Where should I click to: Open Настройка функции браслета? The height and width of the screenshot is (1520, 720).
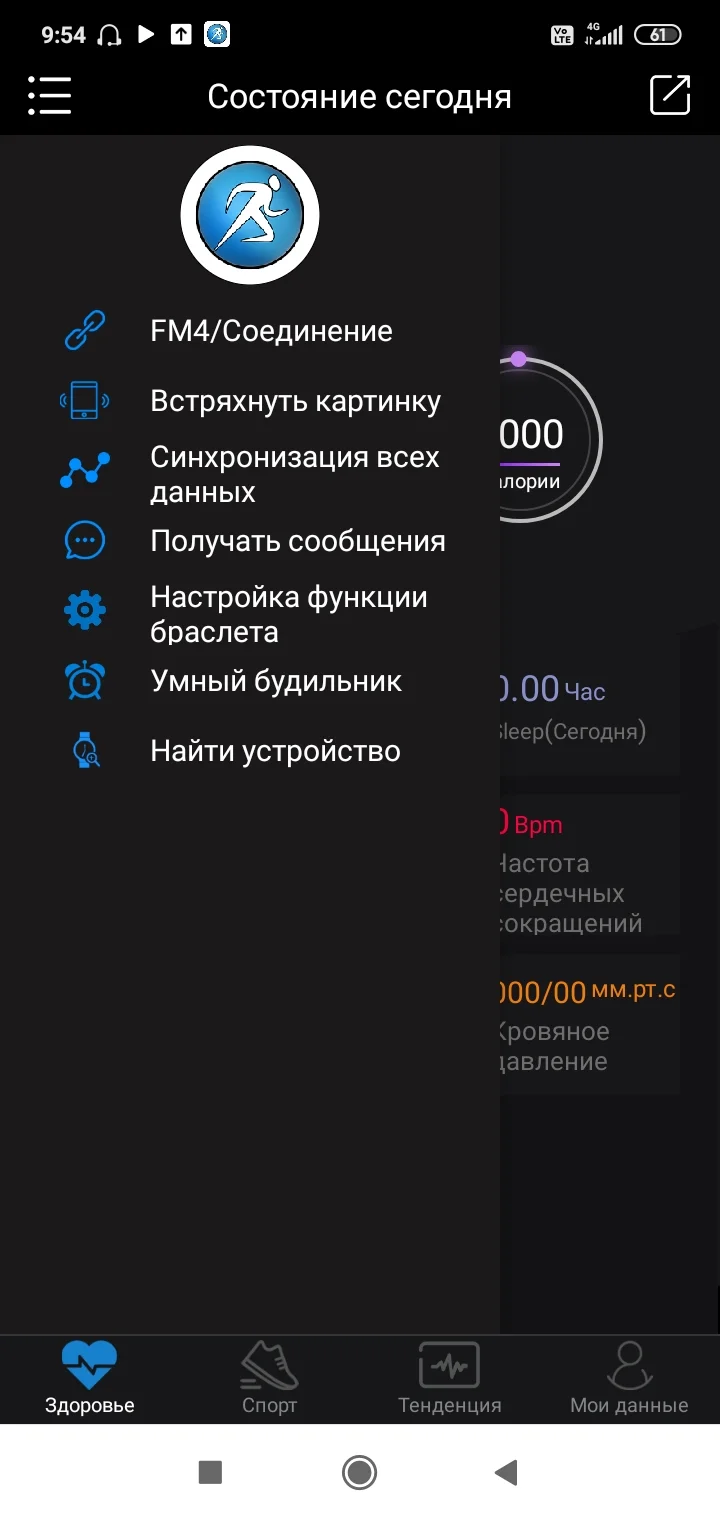tap(289, 613)
